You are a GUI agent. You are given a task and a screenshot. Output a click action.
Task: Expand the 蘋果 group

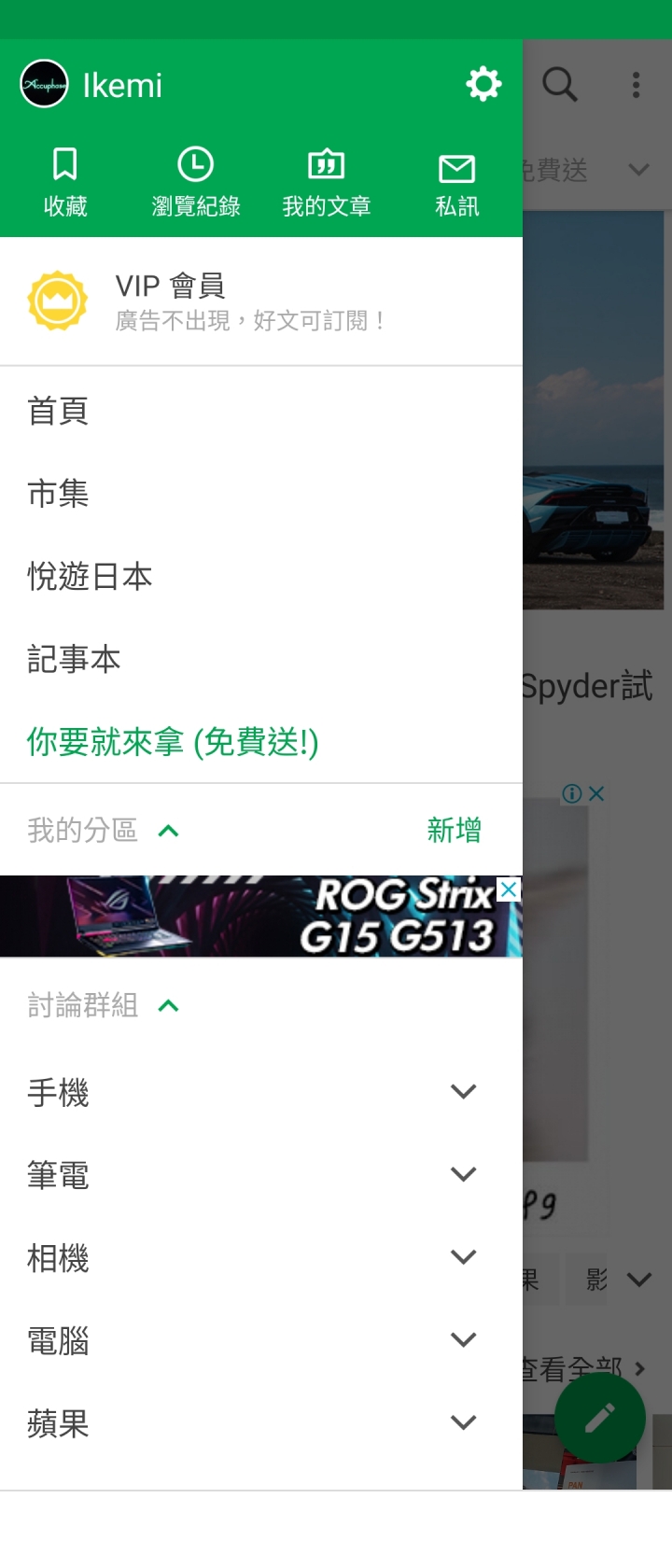[x=463, y=1422]
